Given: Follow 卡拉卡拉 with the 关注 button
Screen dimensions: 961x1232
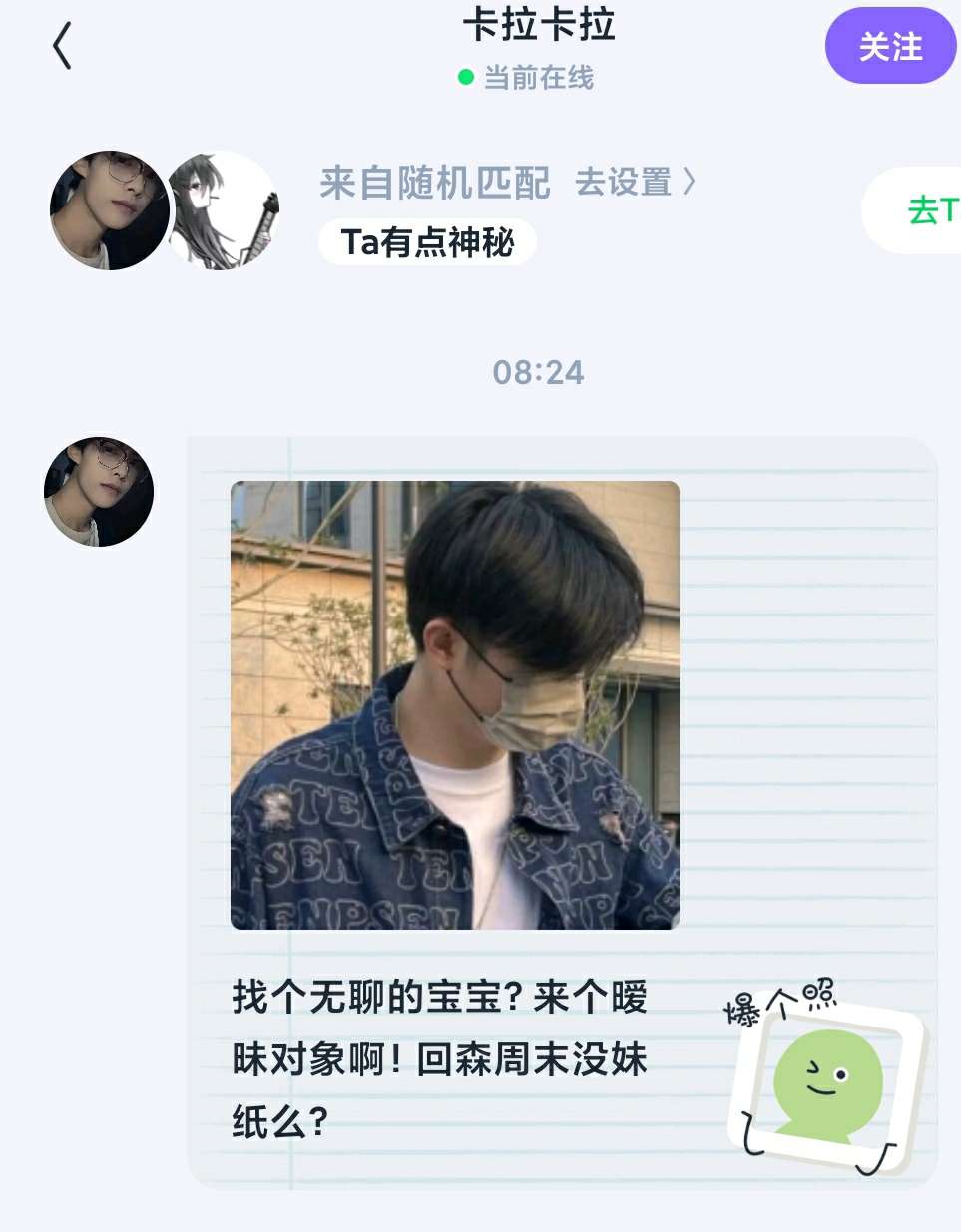Looking at the screenshot, I should [889, 46].
